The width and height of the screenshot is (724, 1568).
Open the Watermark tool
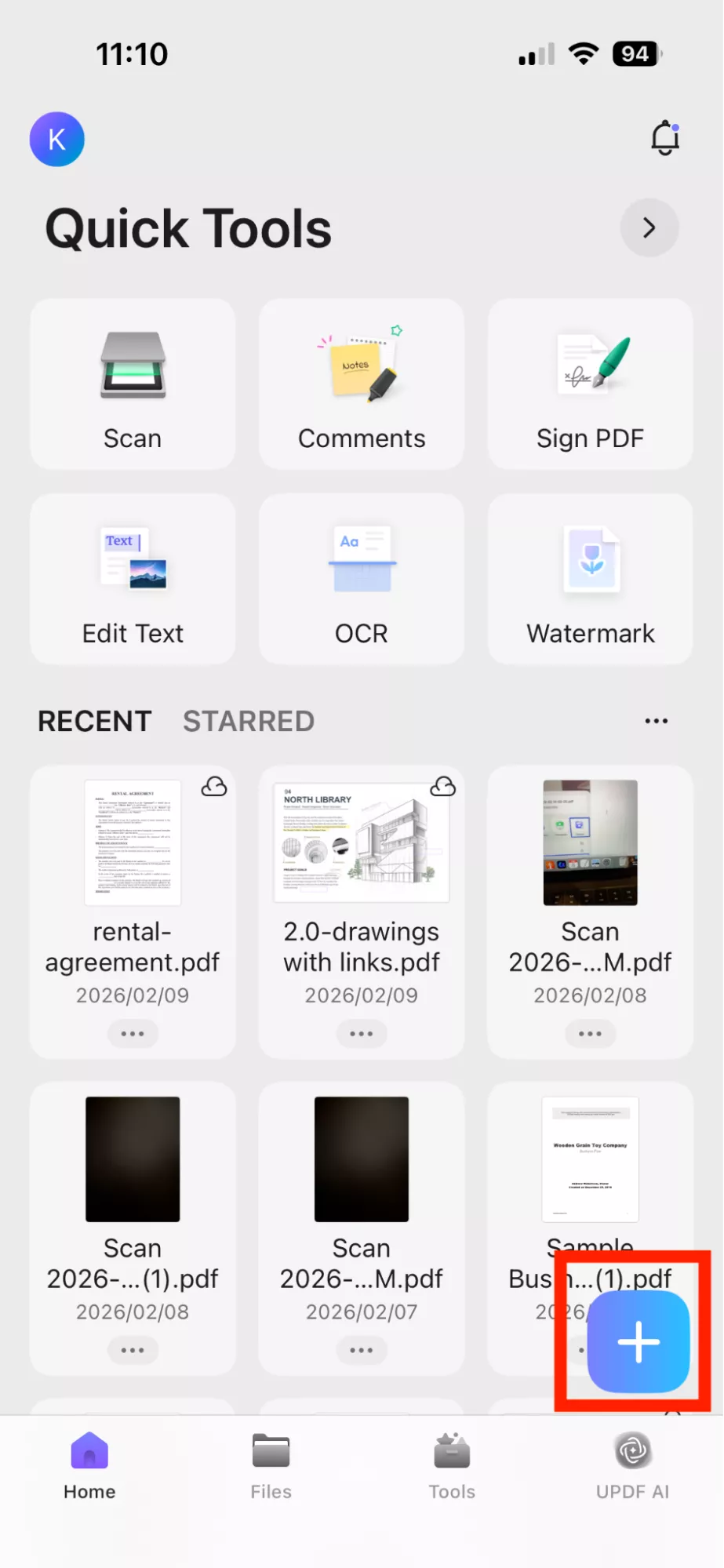[590, 579]
